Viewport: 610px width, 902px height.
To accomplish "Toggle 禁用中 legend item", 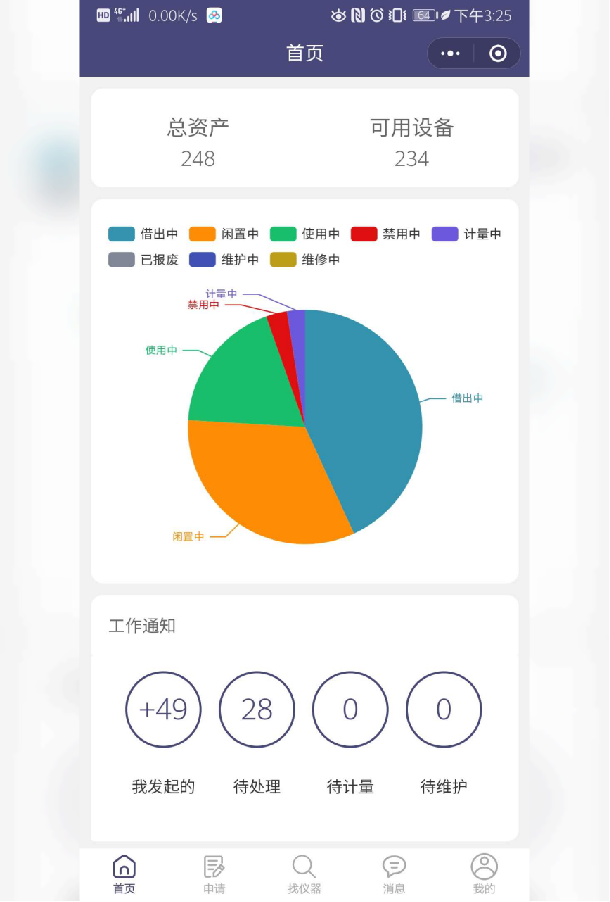I will pyautogui.click(x=386, y=234).
